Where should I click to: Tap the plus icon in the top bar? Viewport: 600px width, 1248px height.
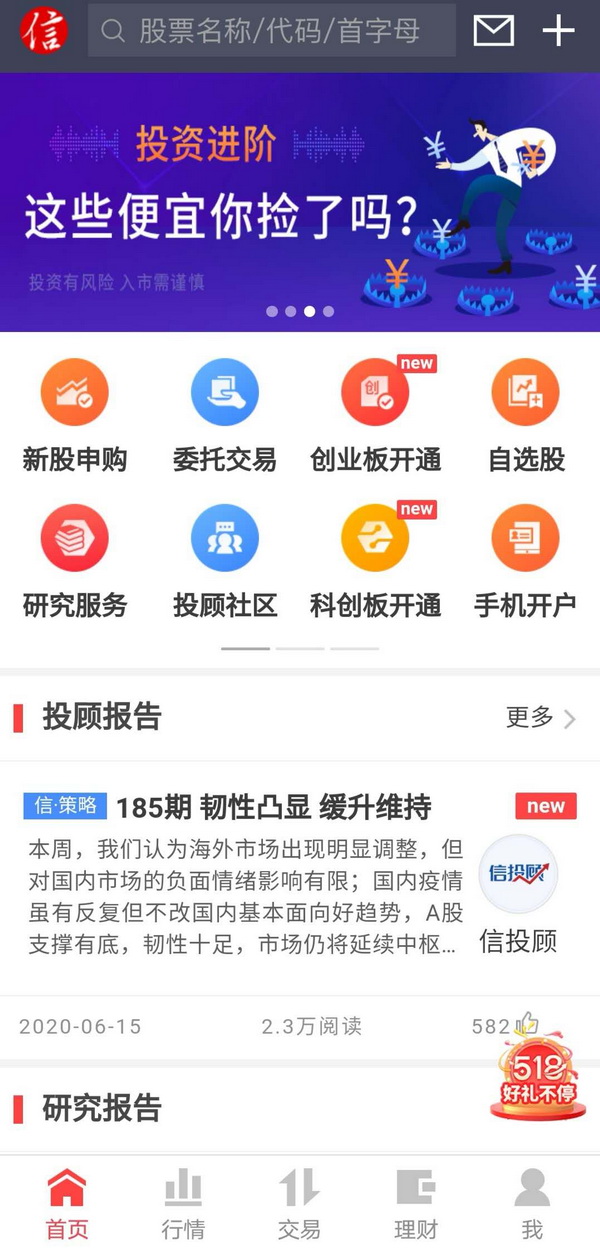click(558, 32)
